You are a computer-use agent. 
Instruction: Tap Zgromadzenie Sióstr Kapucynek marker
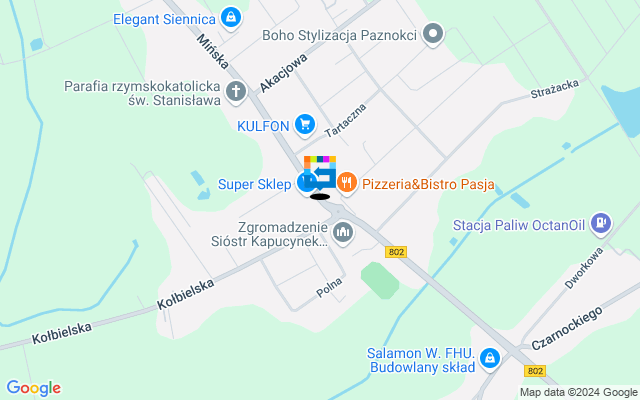pyautogui.click(x=343, y=232)
